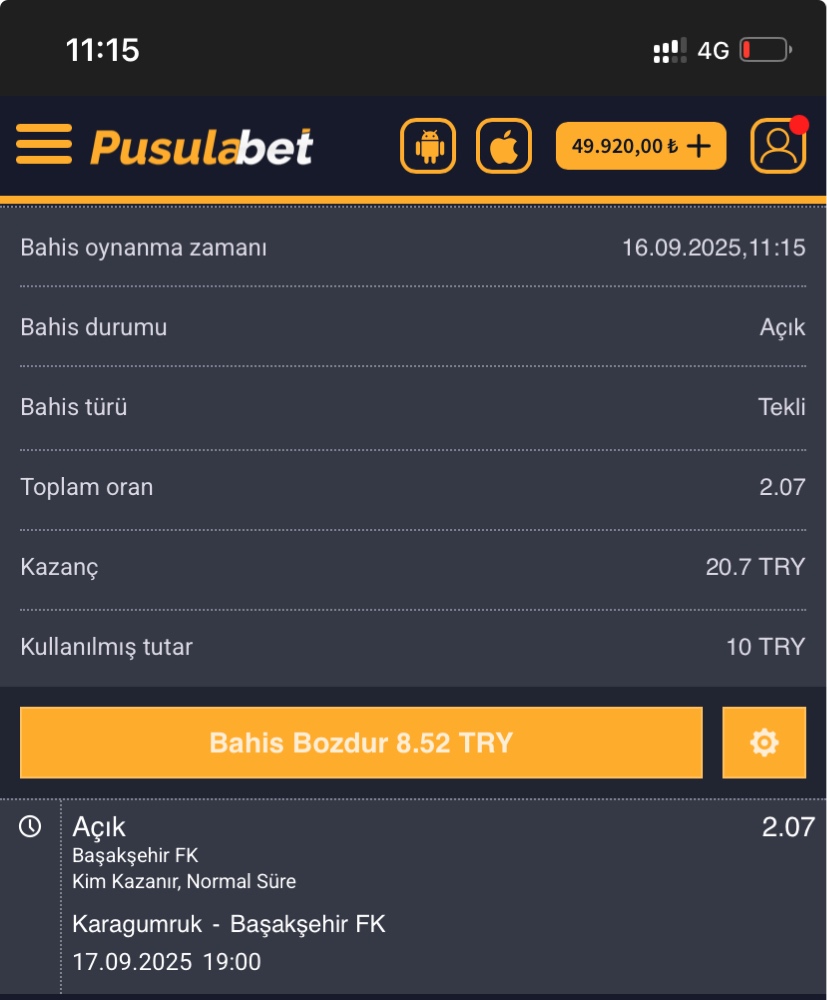Open the user profile icon
Screen dimensions: 827x1000
click(778, 146)
